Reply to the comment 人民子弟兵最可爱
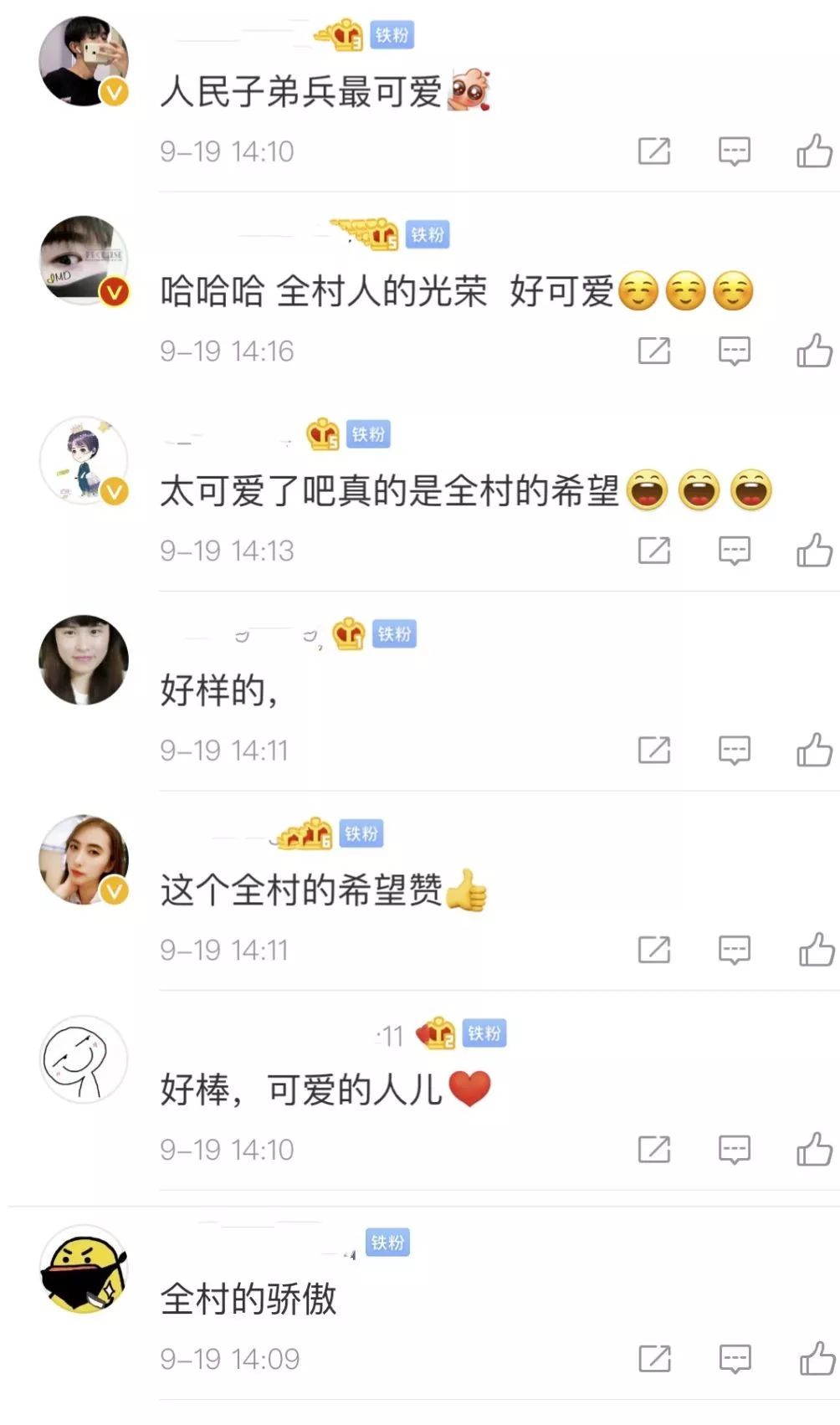 coord(735,151)
